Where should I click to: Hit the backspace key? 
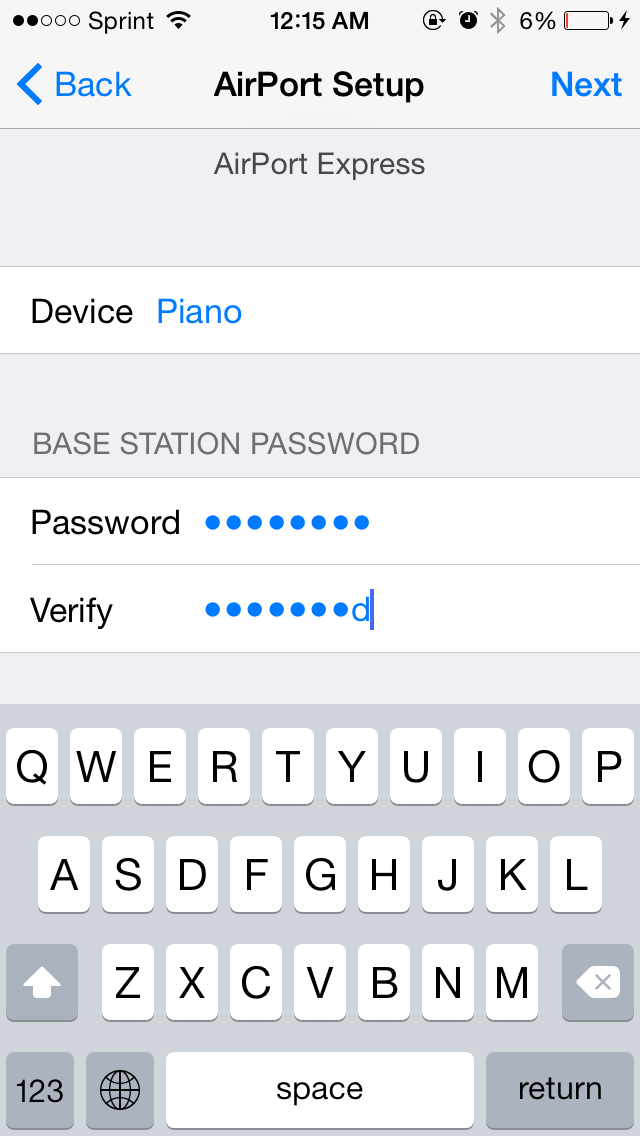click(598, 982)
